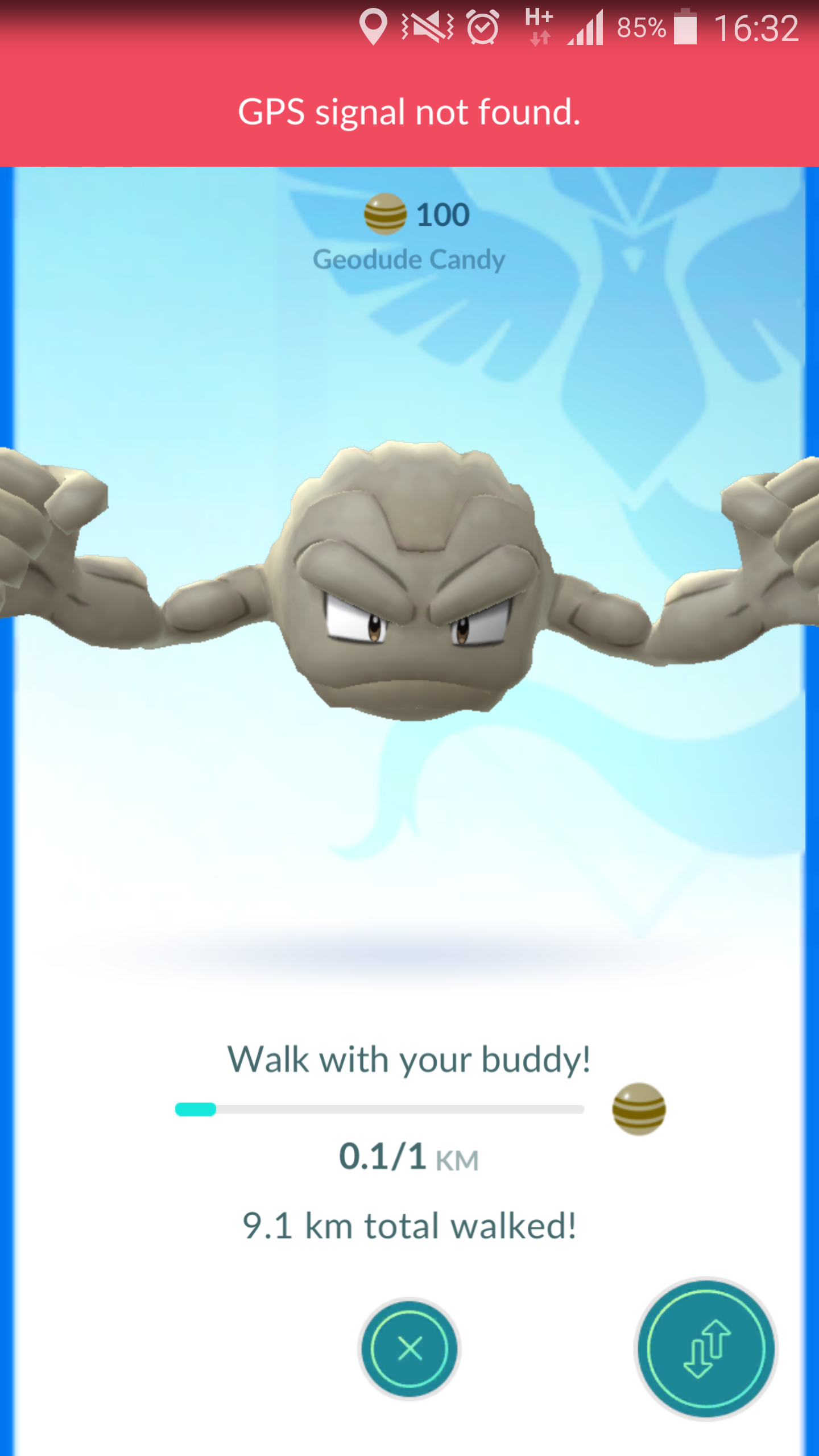This screenshot has width=819, height=1456.
Task: Close the buddy screen with X button
Action: [409, 1349]
